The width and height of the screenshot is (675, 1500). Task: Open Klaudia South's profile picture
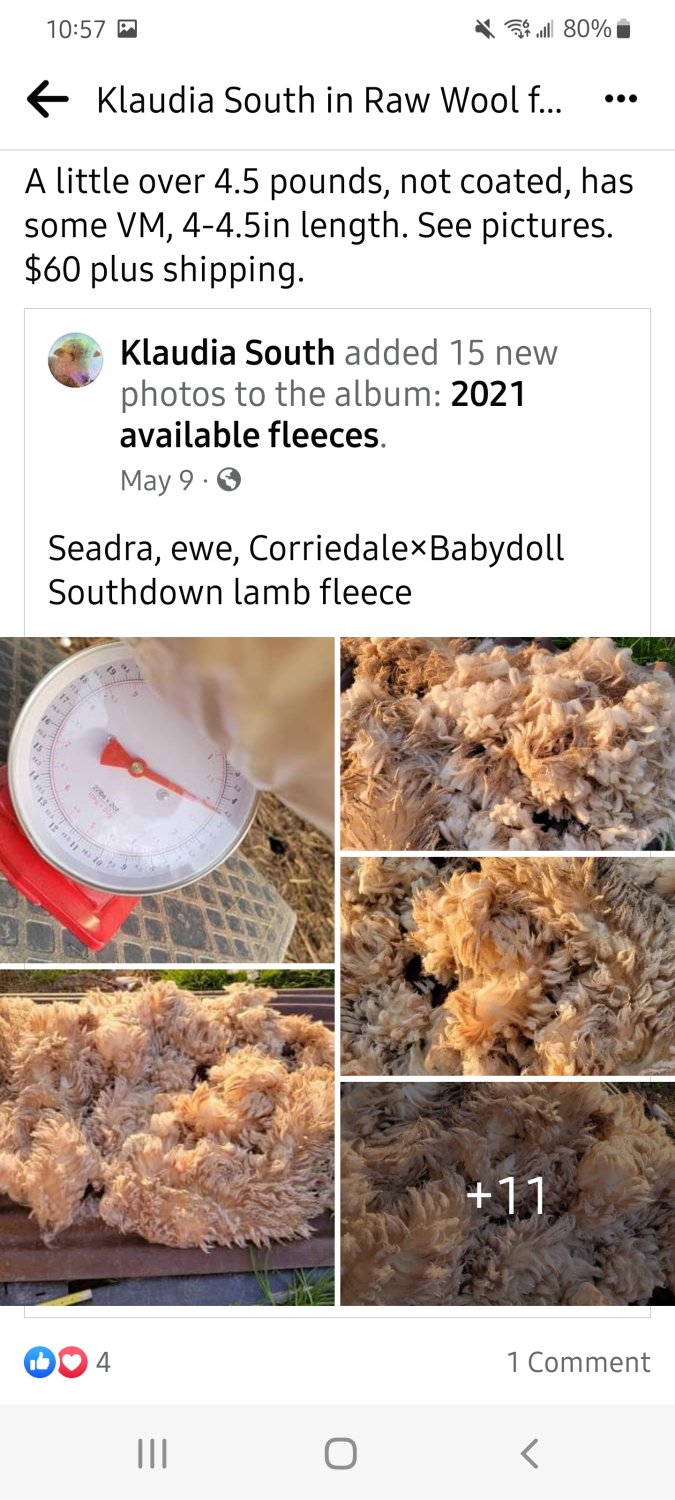coord(76,360)
